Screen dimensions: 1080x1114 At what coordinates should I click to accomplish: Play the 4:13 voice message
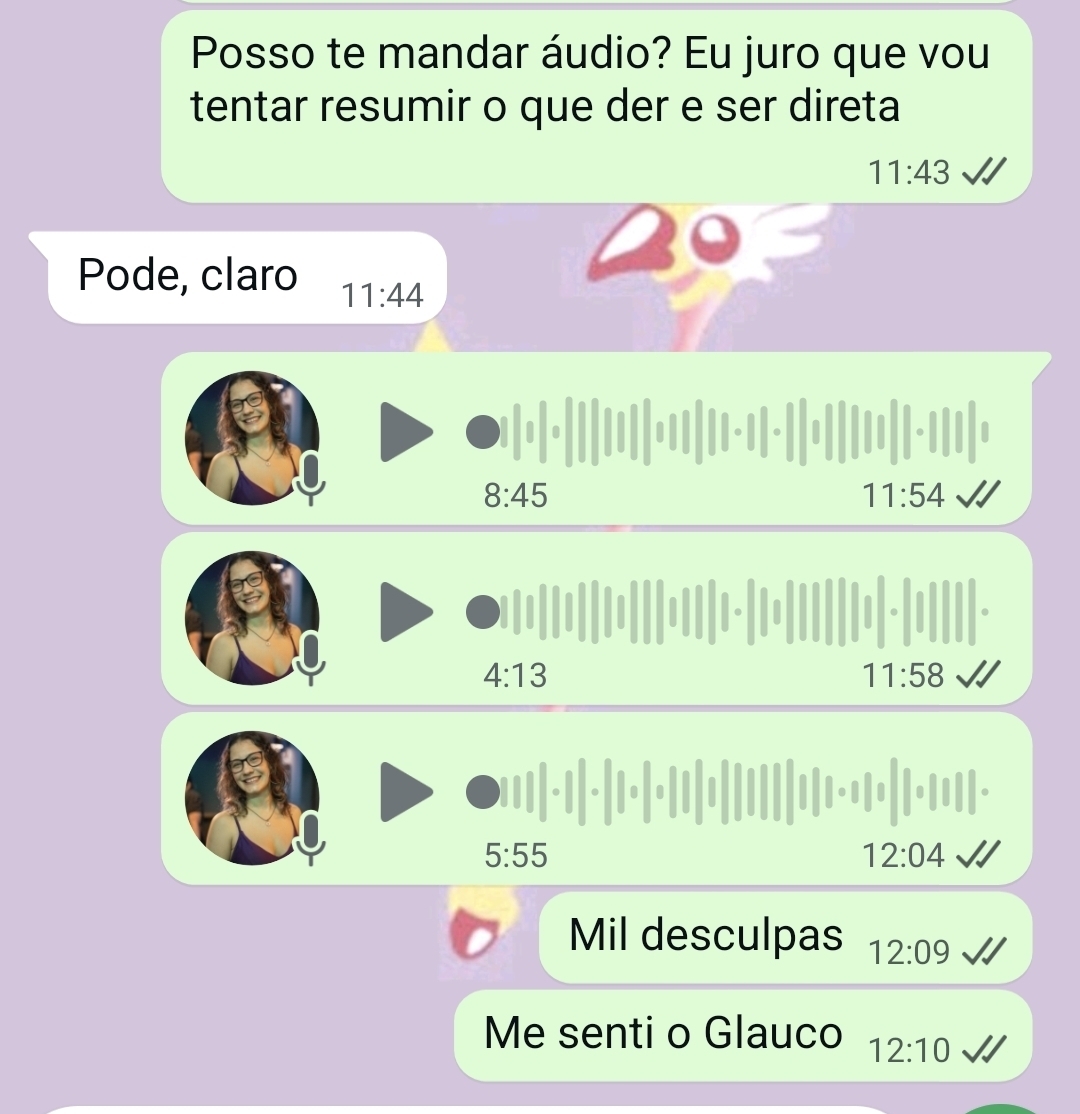[405, 612]
